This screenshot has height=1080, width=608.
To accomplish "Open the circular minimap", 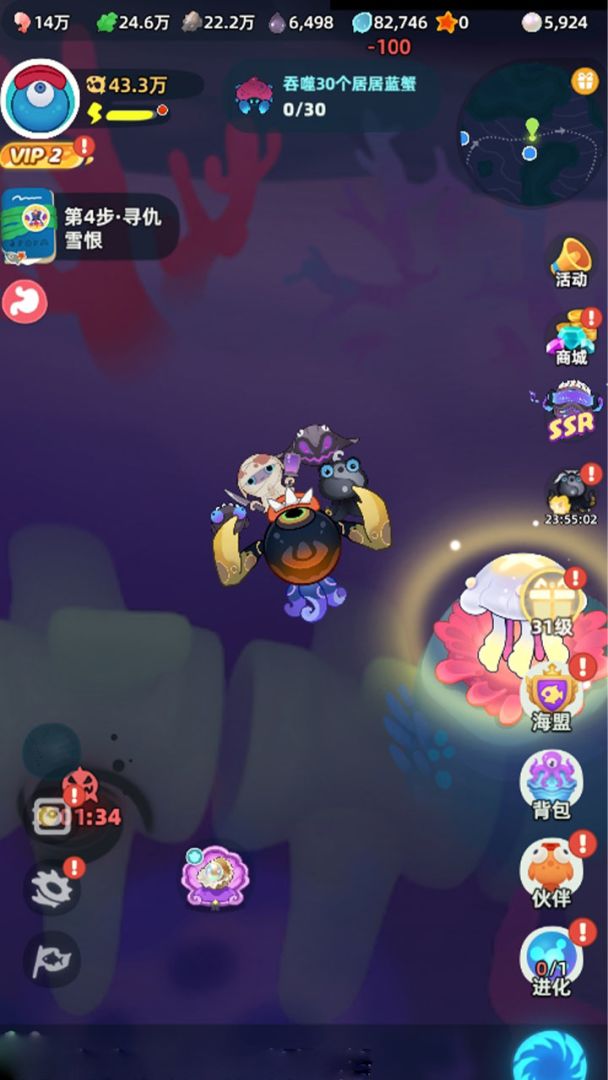I will pos(528,135).
